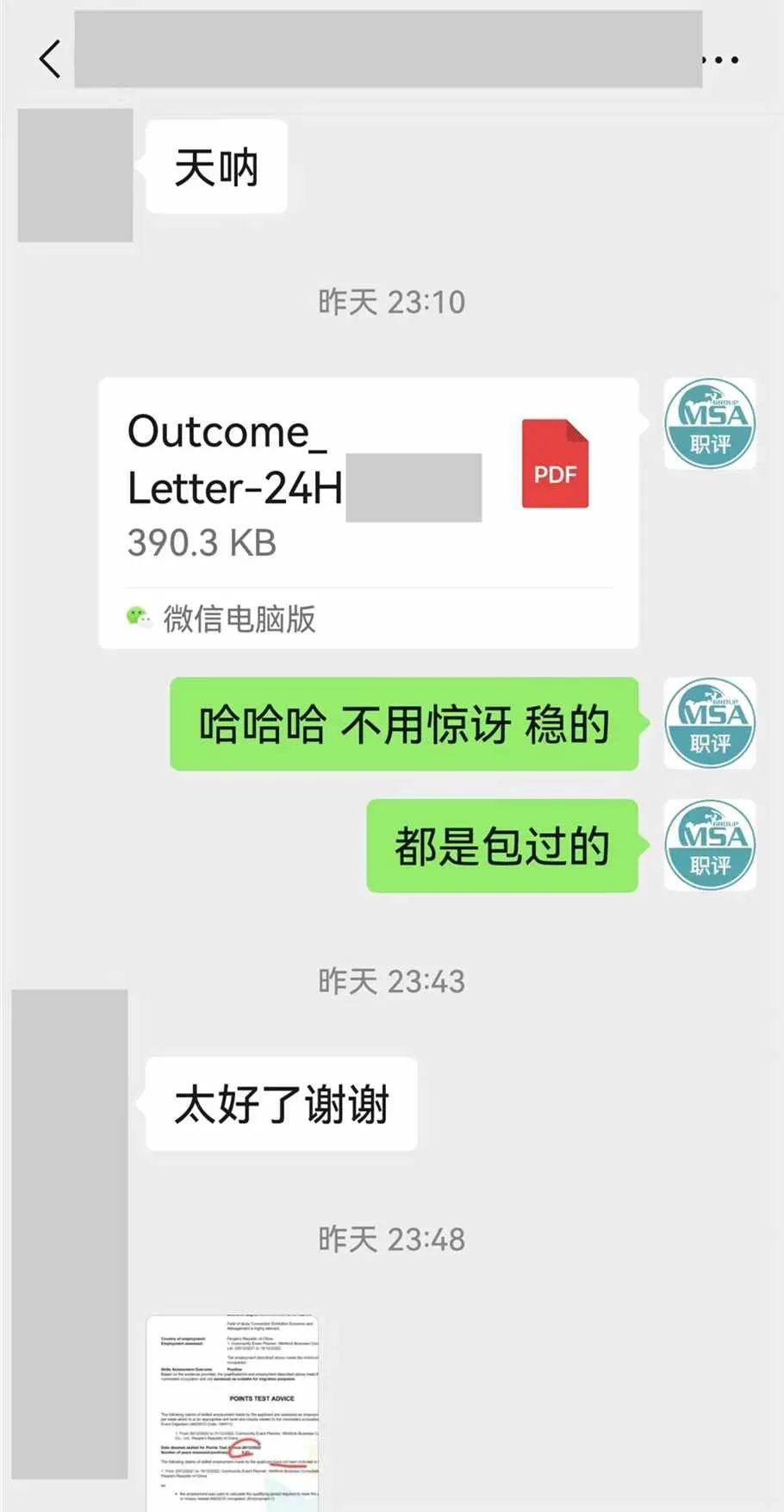Go back to the chat list
784x1512 pixels.
coord(50,59)
